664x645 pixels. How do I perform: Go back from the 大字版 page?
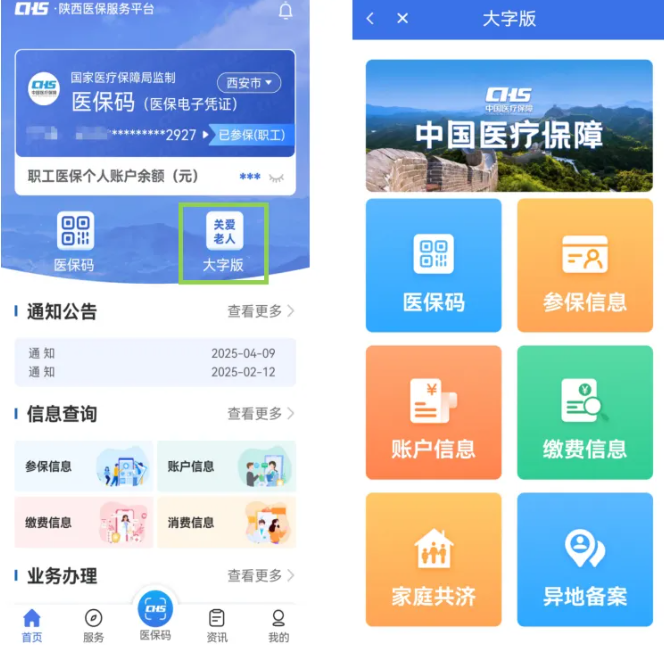pyautogui.click(x=371, y=18)
